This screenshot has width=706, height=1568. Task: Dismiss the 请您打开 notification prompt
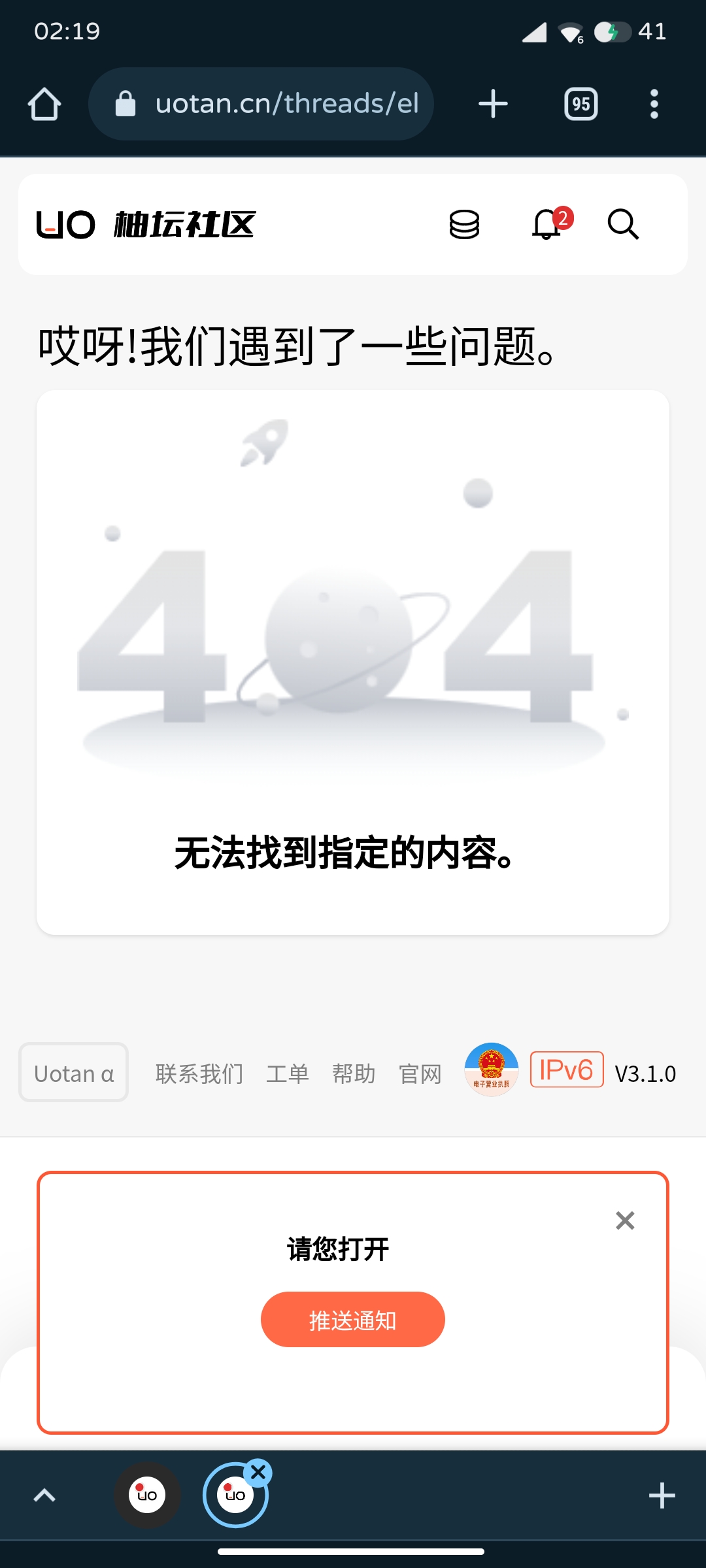[x=625, y=1220]
